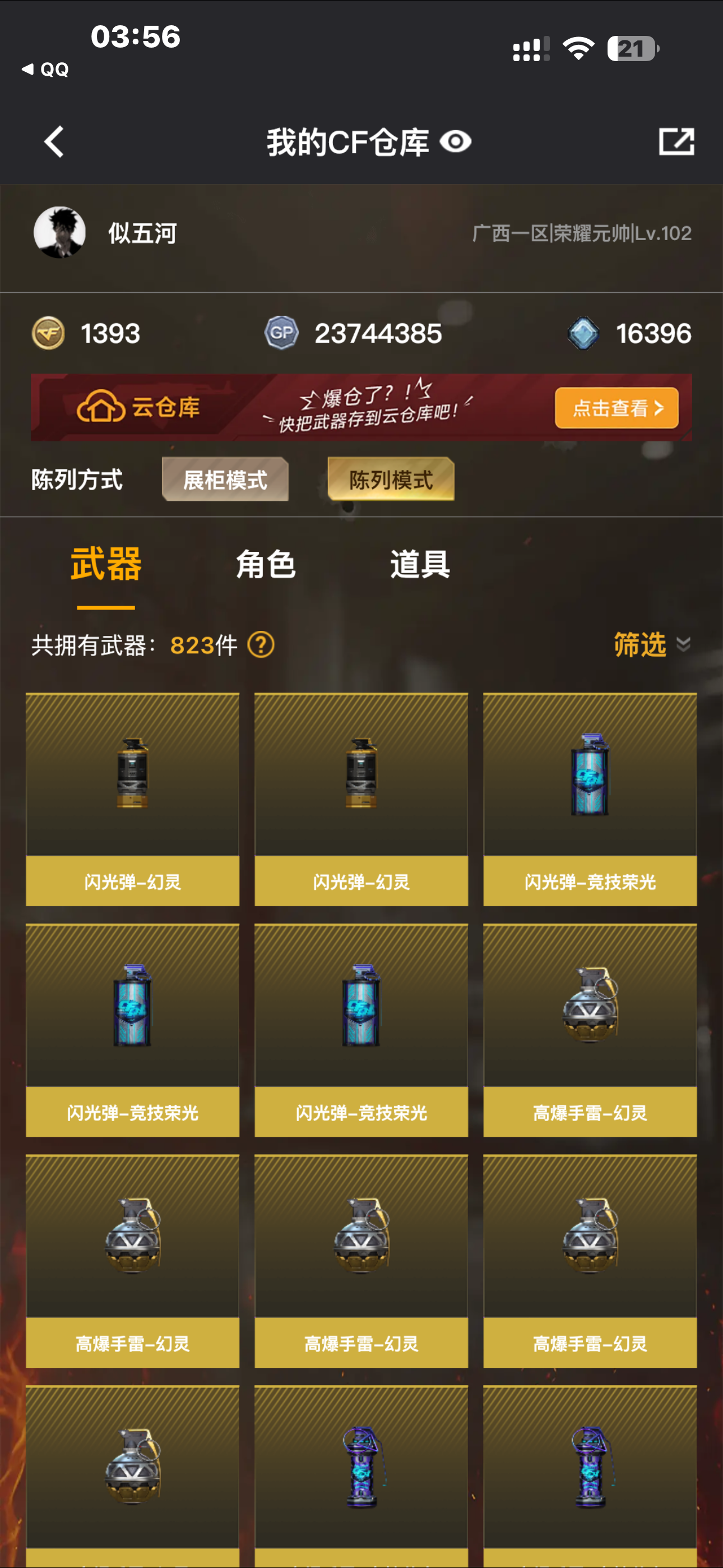The image size is (723, 1568).
Task: Go back from 我的CF仓库 page
Action: tap(54, 142)
